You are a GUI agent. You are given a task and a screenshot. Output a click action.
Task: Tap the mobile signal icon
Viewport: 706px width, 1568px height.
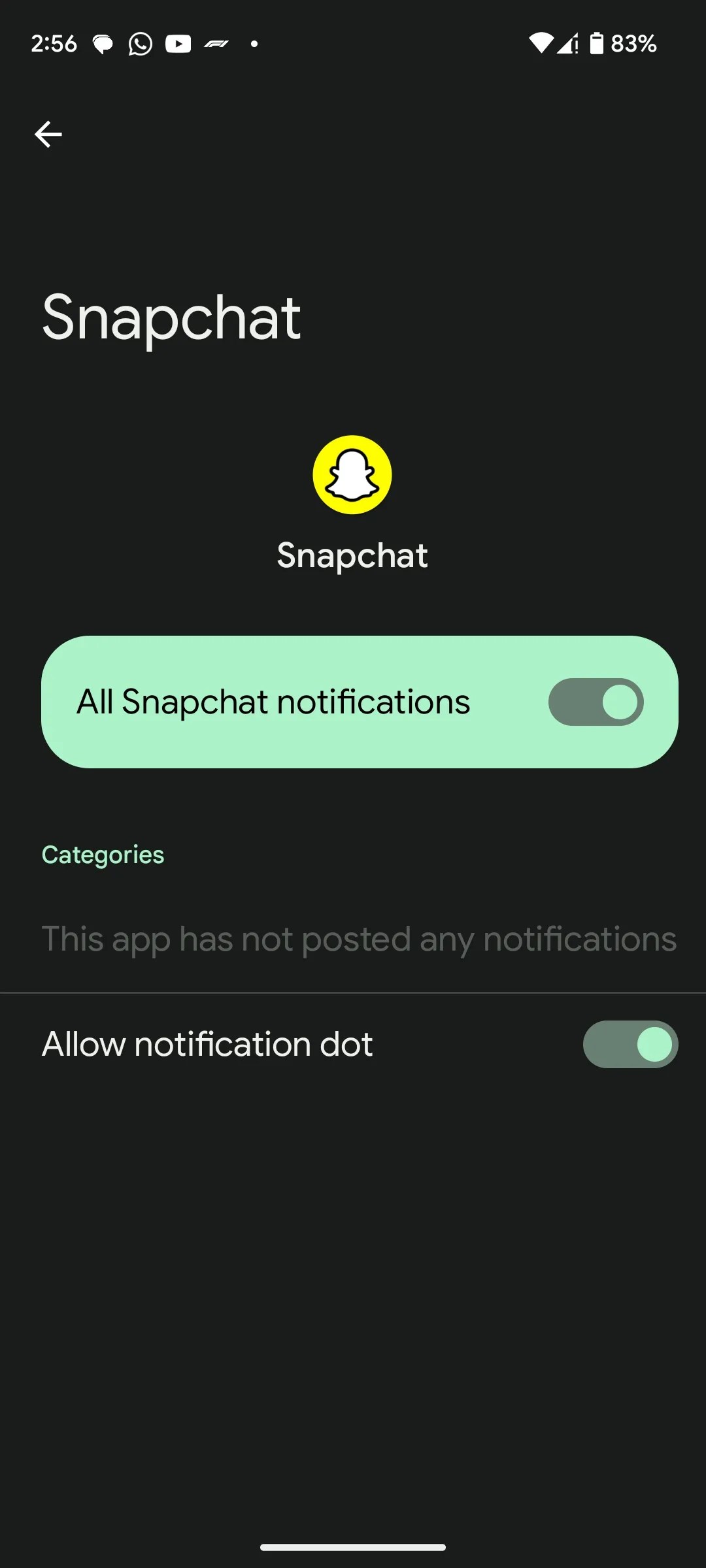pyautogui.click(x=567, y=44)
